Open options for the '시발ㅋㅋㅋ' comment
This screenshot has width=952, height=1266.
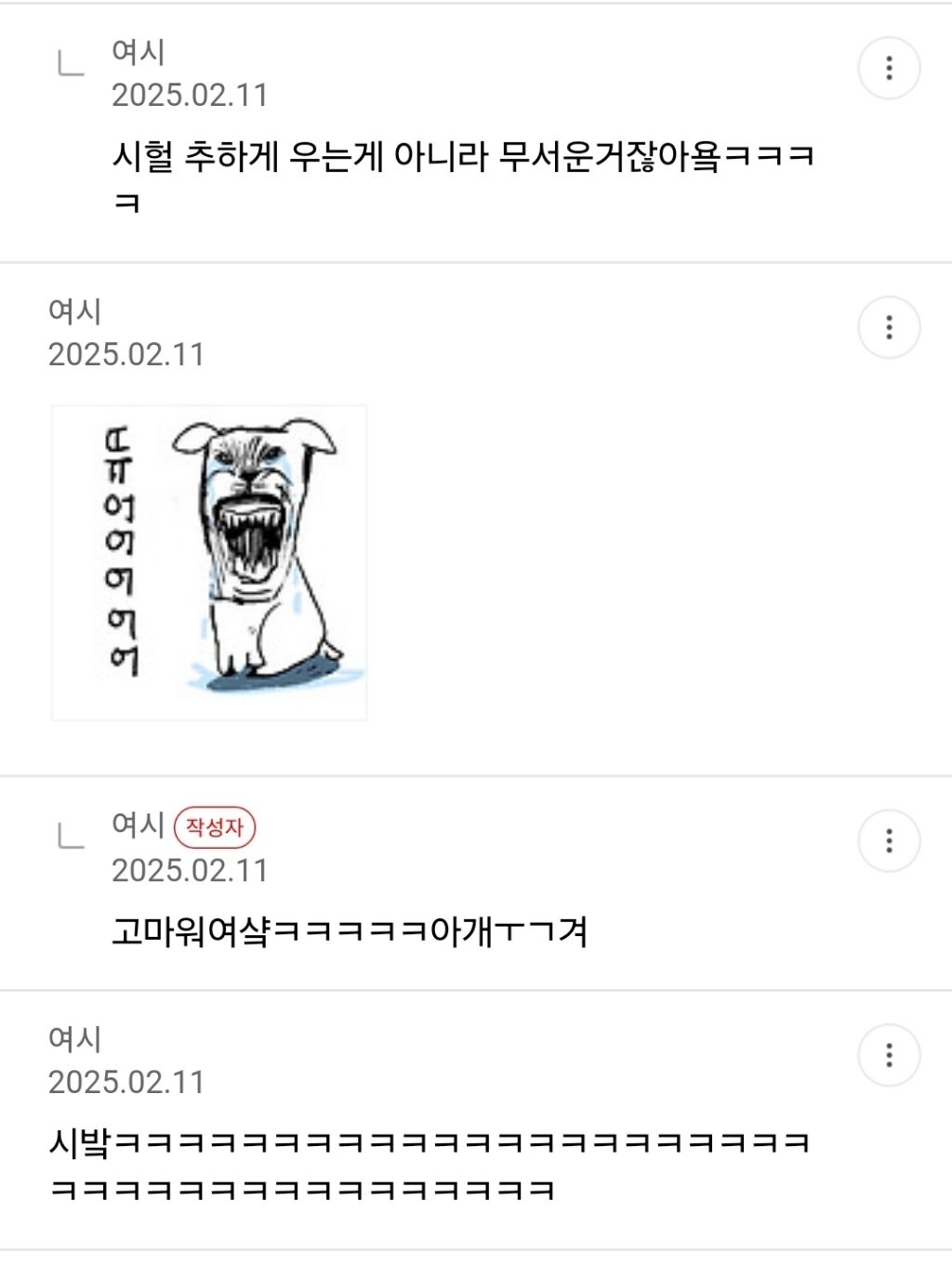tap(889, 1055)
